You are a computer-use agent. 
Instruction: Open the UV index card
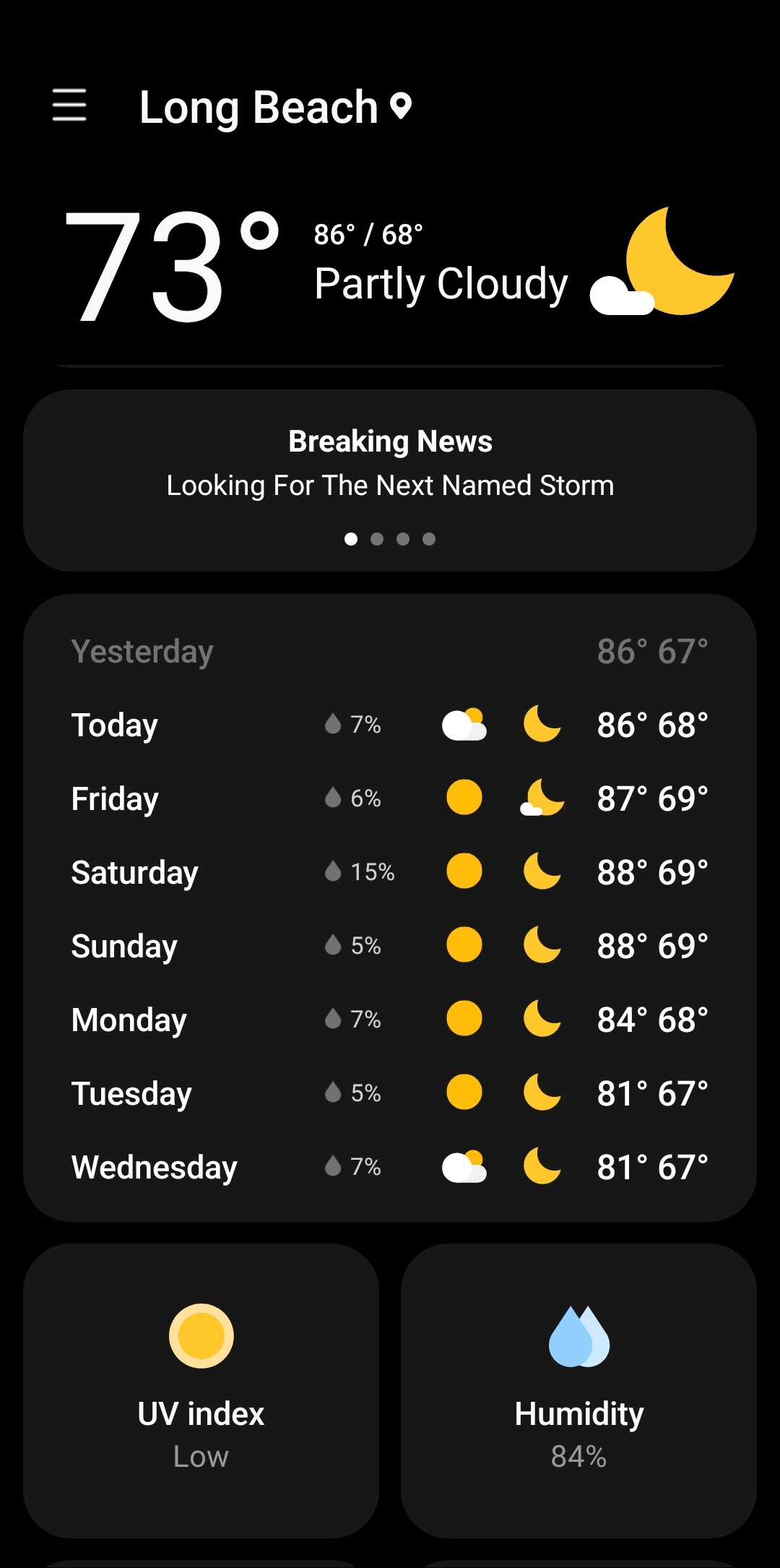[x=201, y=1391]
